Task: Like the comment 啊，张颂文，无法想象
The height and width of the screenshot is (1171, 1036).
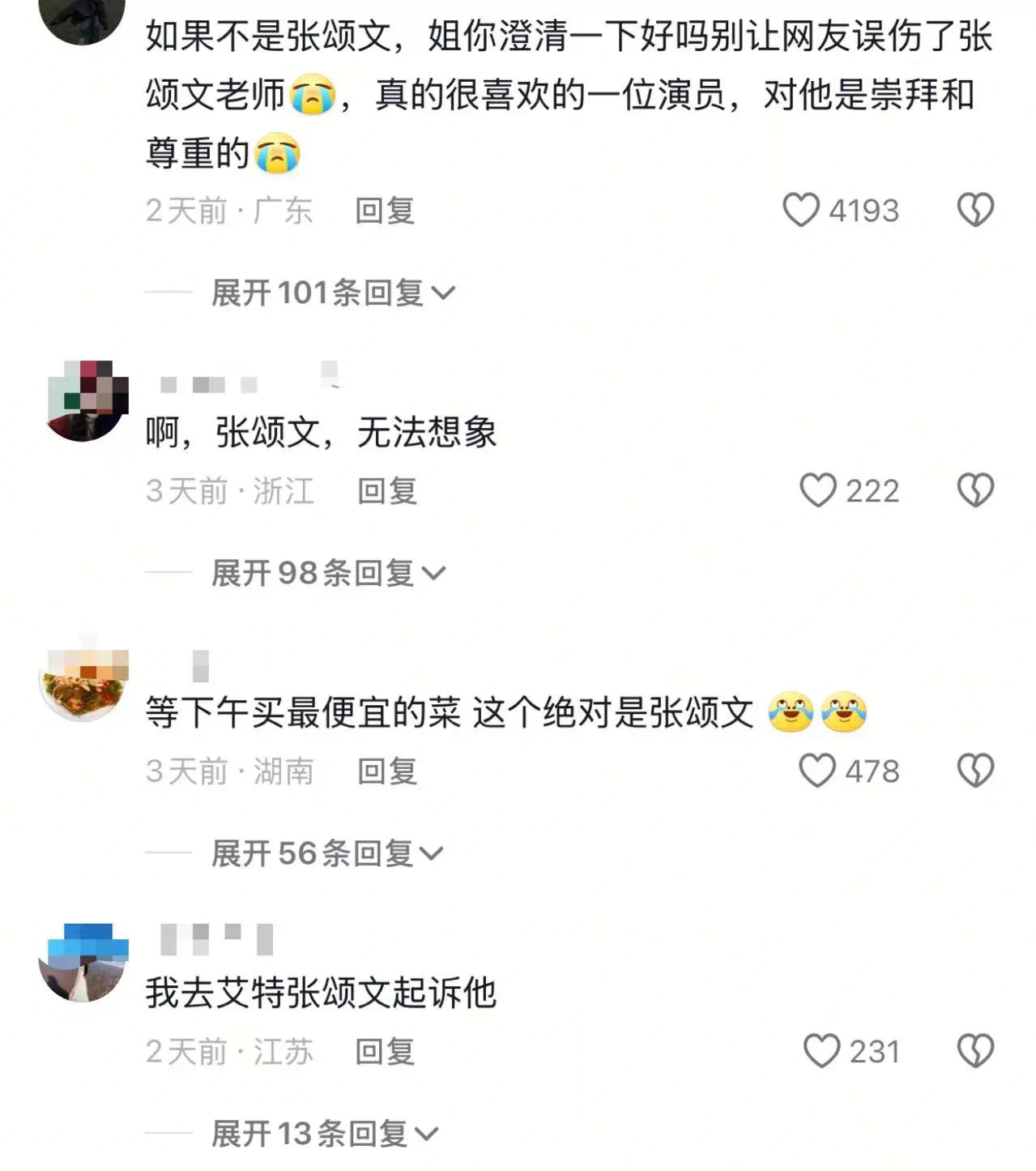Action: (818, 491)
